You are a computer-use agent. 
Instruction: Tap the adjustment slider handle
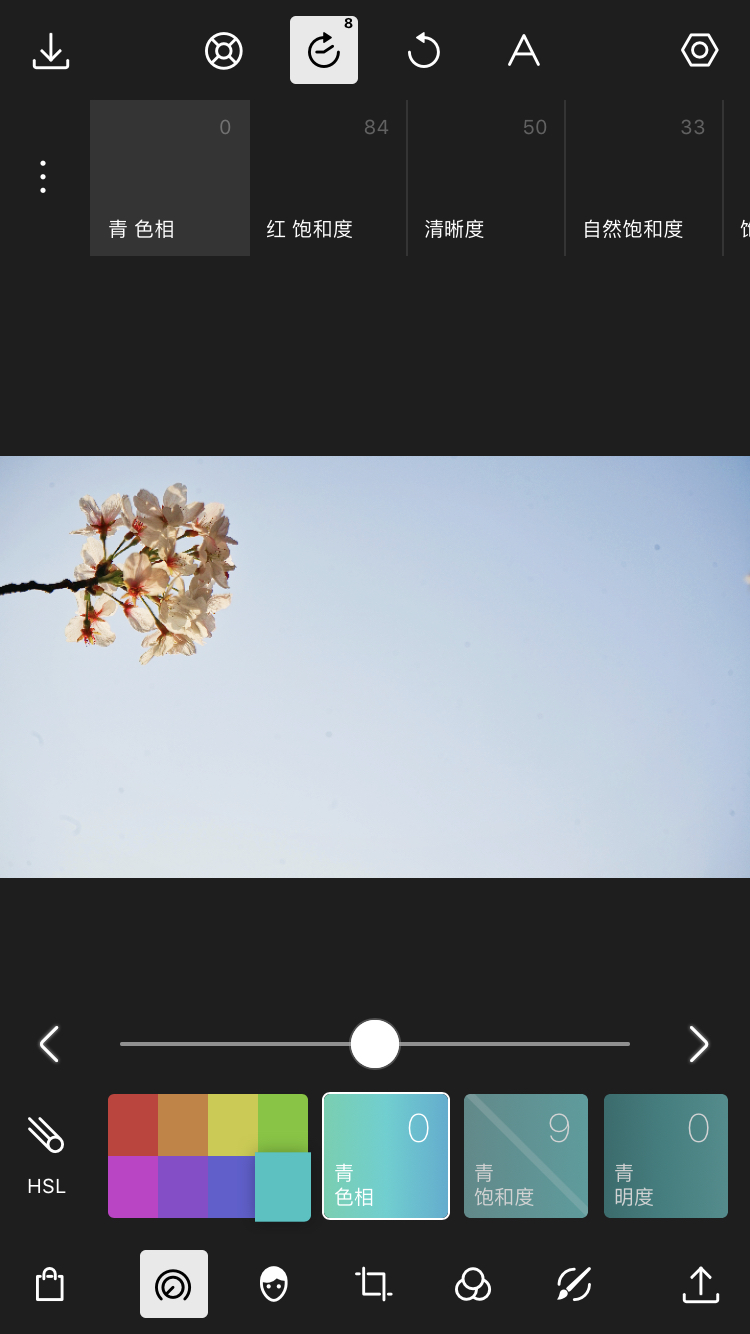coord(375,1044)
